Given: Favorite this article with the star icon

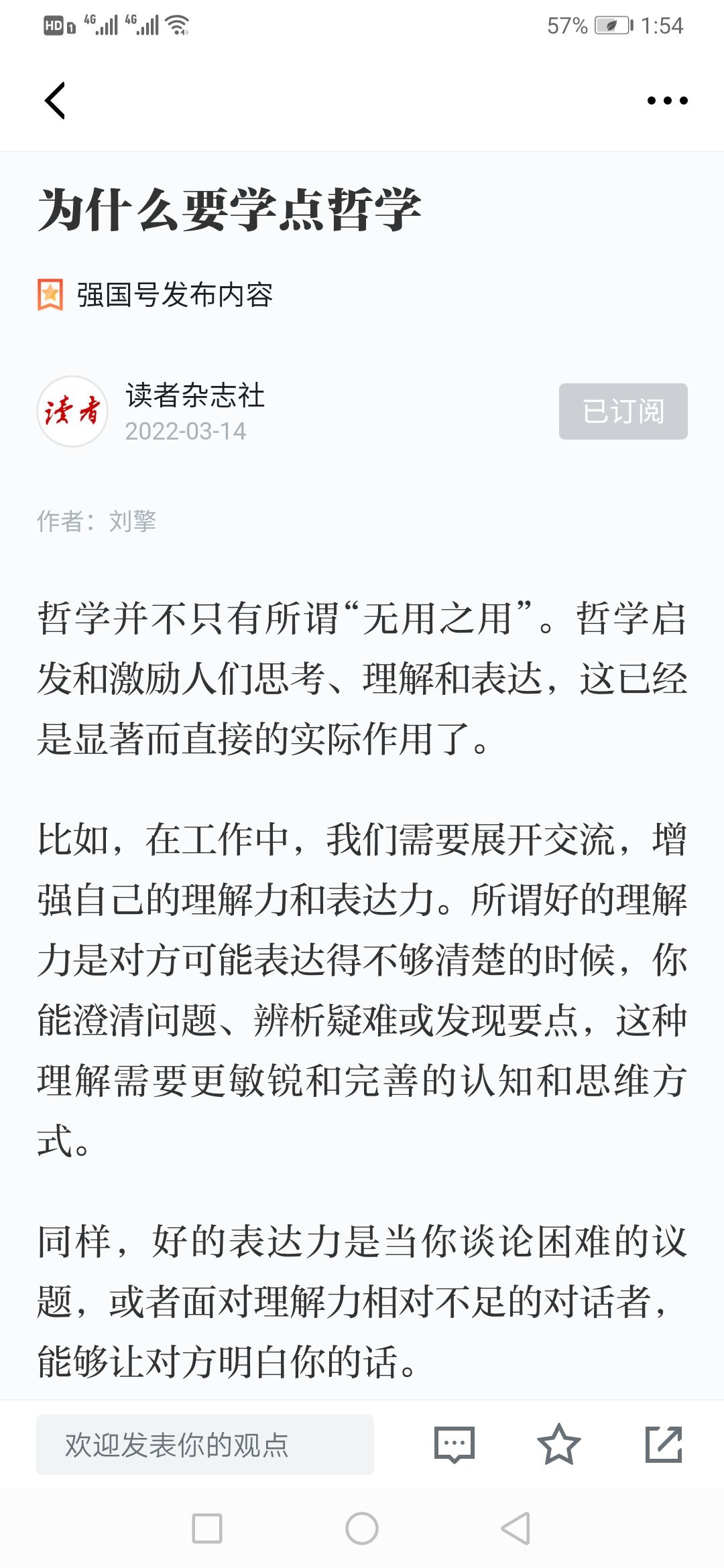Looking at the screenshot, I should (558, 1444).
